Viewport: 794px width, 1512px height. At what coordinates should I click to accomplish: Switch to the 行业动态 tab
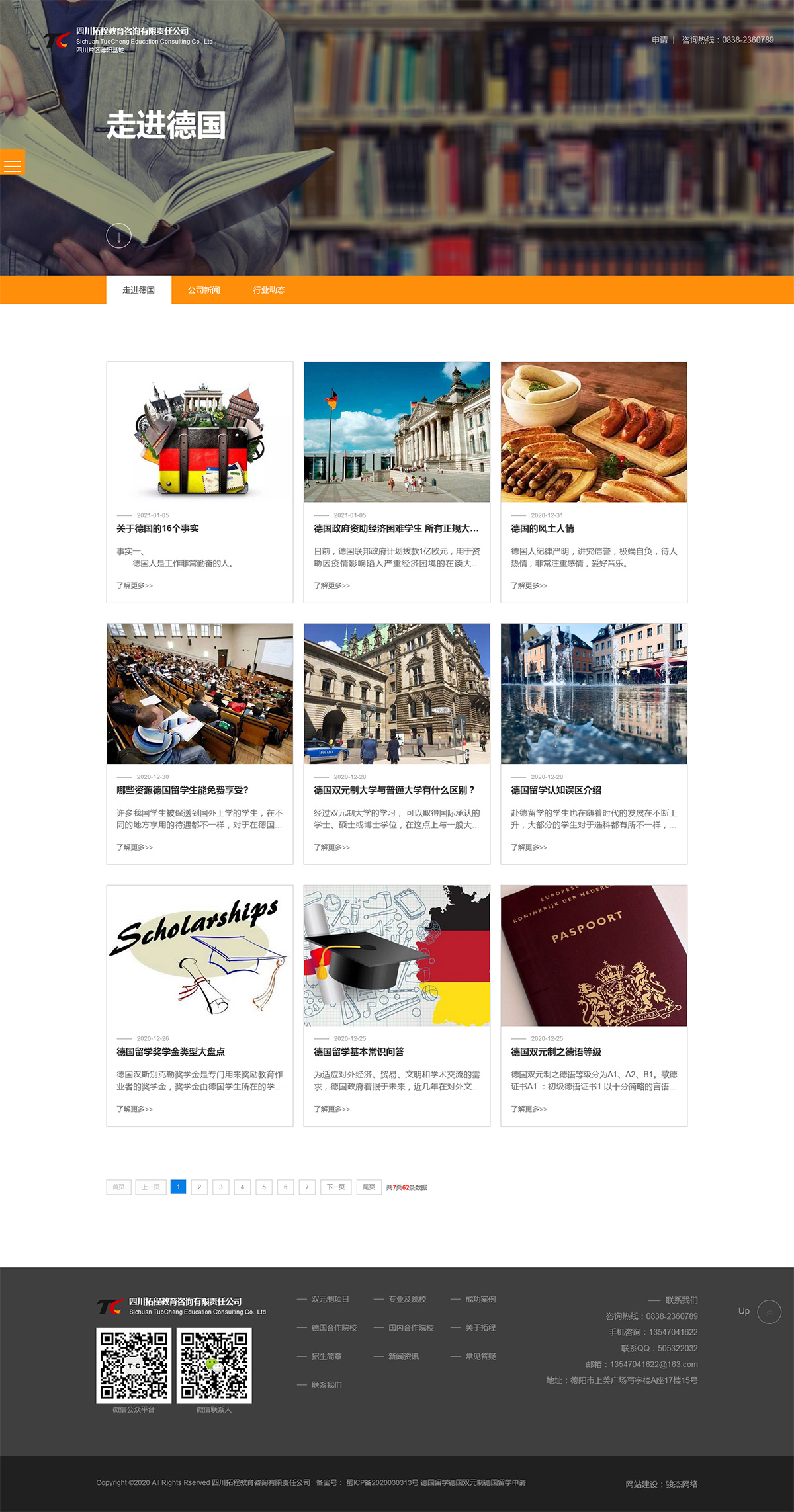[x=269, y=290]
